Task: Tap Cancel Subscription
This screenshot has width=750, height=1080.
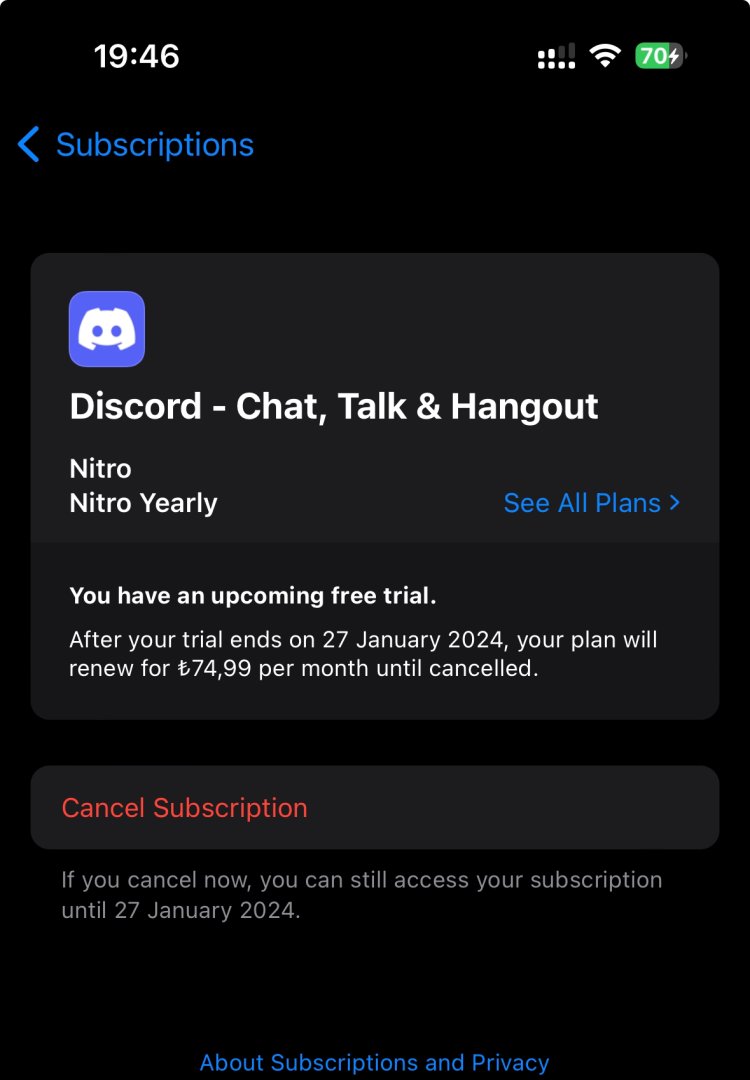Action: pos(185,808)
